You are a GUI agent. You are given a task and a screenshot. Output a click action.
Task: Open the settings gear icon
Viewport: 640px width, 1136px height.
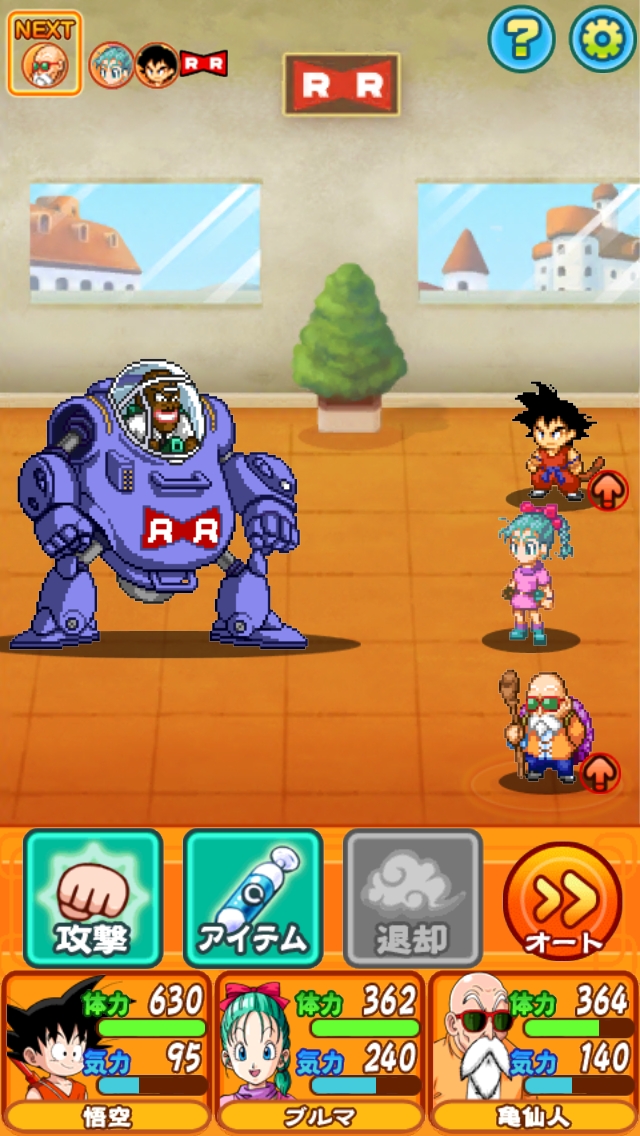pyautogui.click(x=602, y=39)
